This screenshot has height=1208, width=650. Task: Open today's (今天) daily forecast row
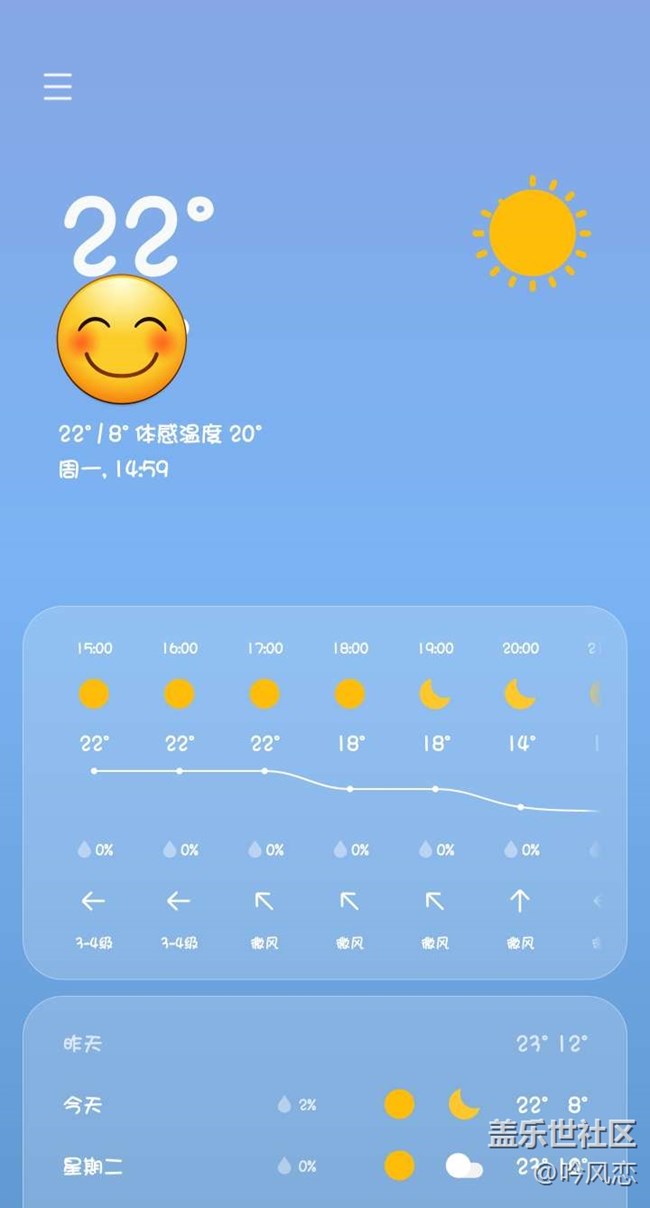click(325, 1104)
